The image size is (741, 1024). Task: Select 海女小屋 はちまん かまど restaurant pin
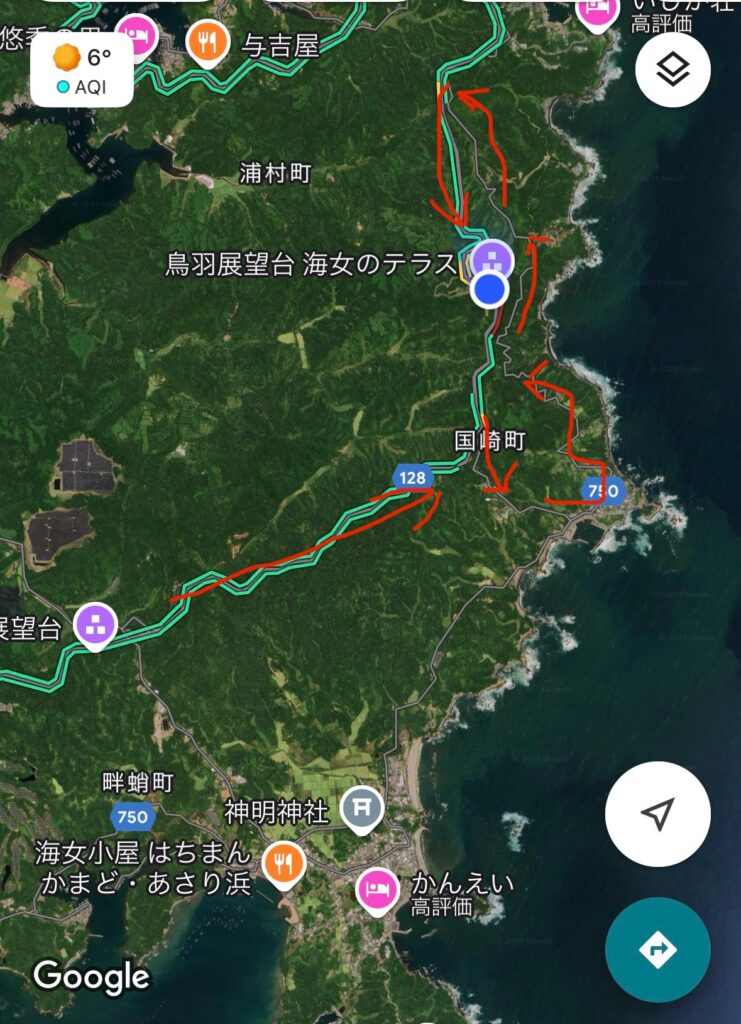pyautogui.click(x=284, y=863)
